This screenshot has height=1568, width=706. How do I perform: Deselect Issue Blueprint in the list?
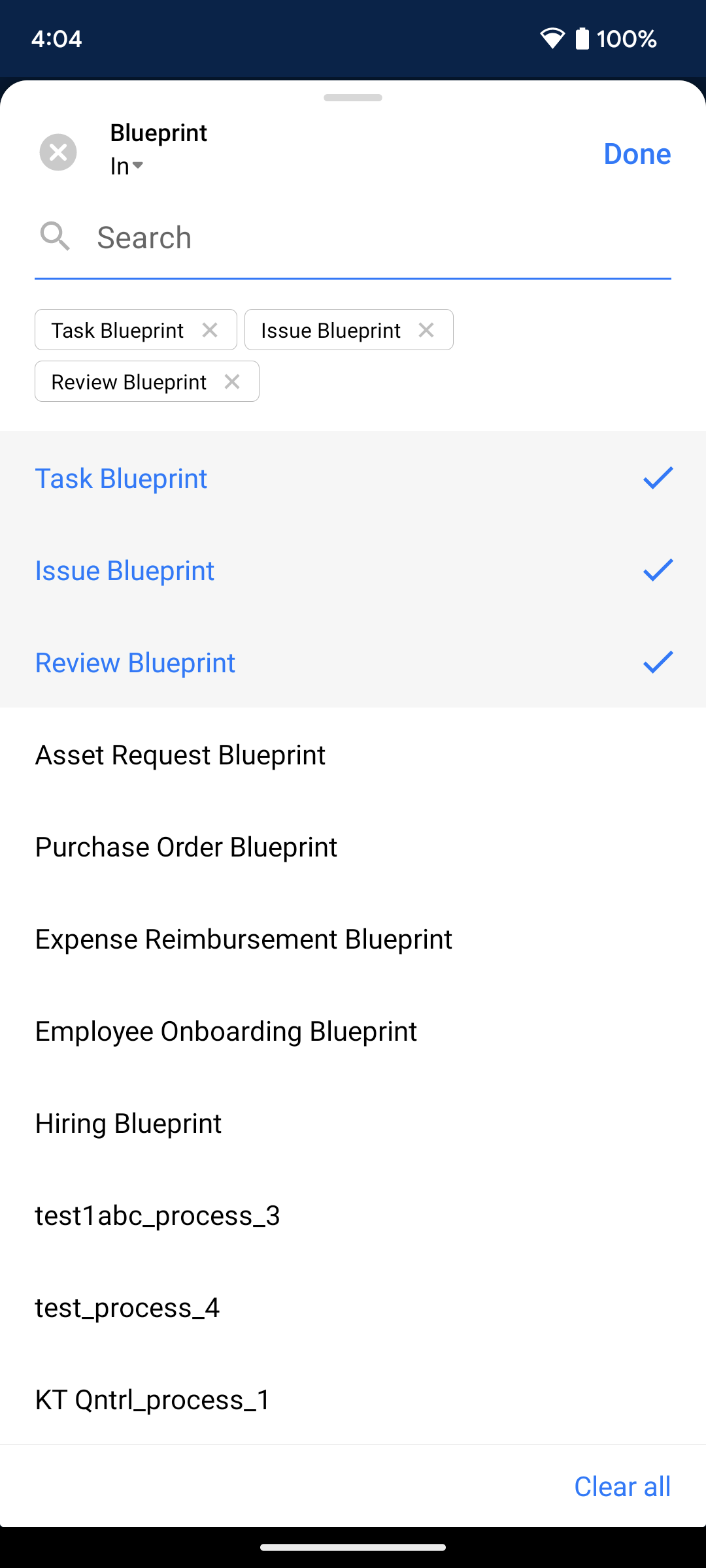(353, 570)
